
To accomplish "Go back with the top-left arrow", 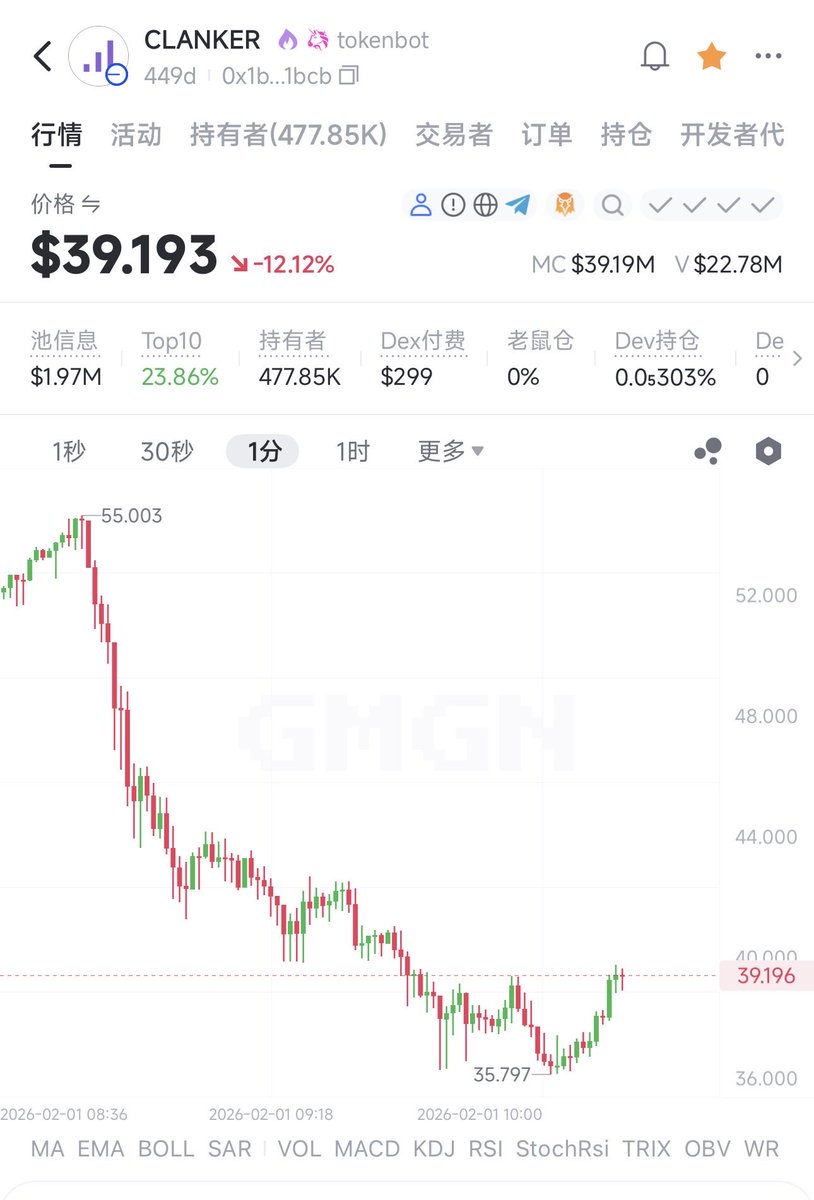I will point(42,56).
